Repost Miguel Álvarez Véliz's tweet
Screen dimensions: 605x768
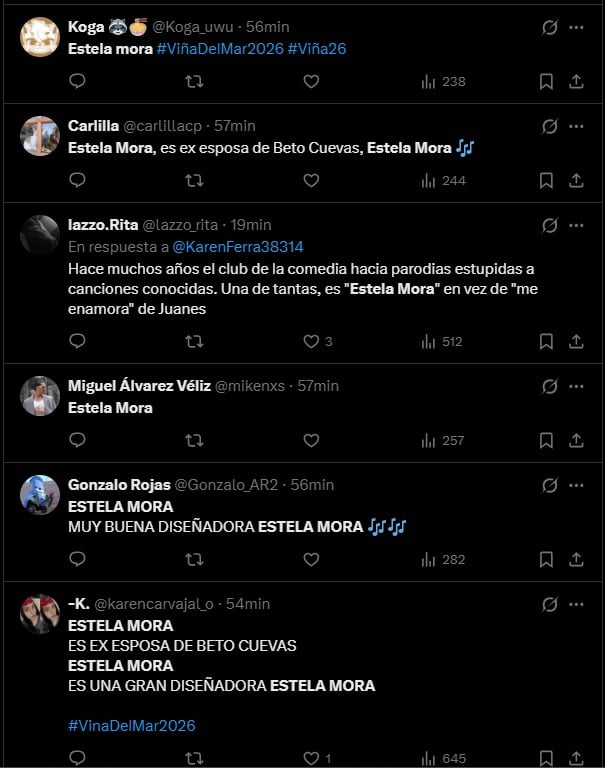194,440
